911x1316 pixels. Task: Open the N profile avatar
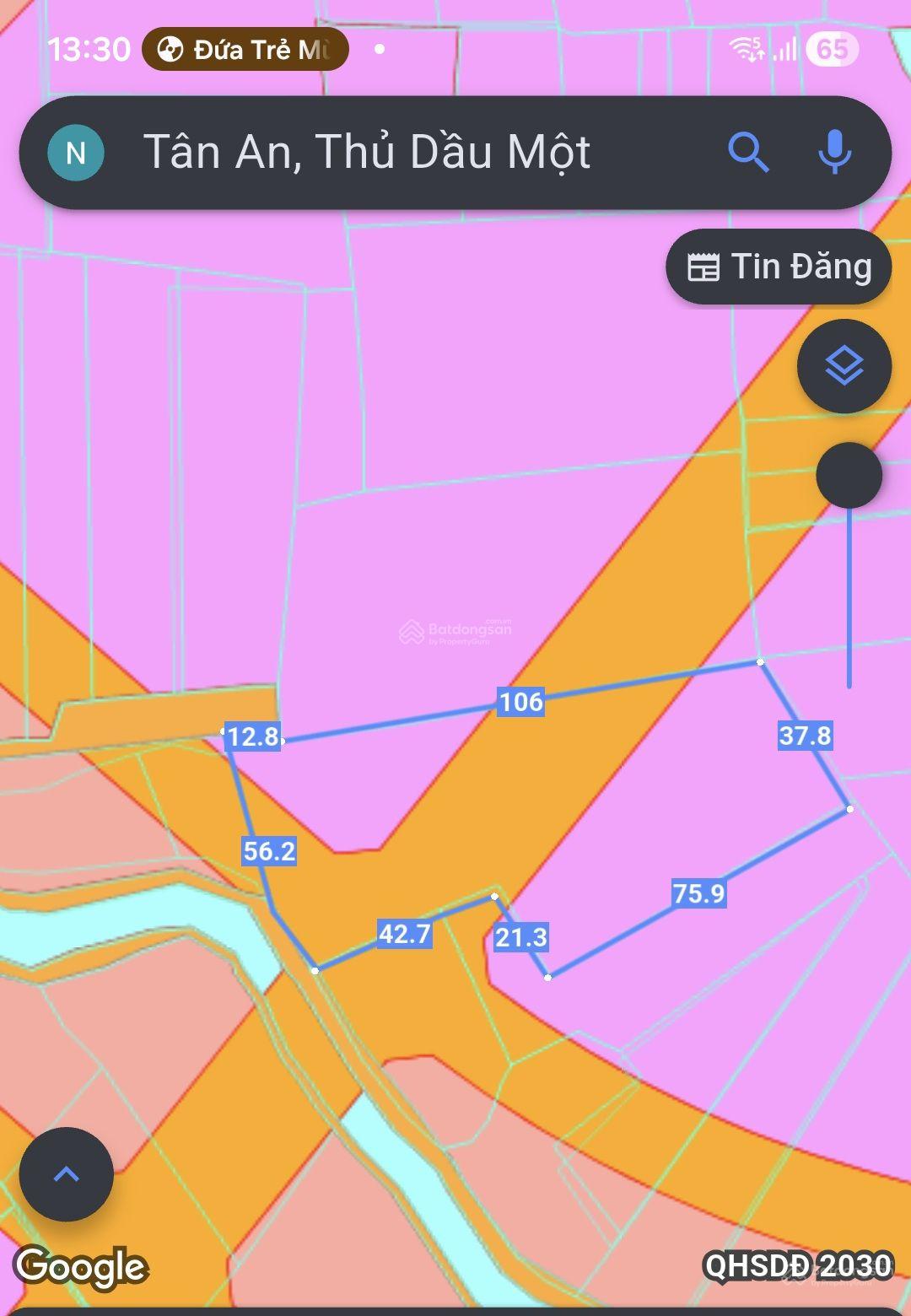[x=76, y=153]
